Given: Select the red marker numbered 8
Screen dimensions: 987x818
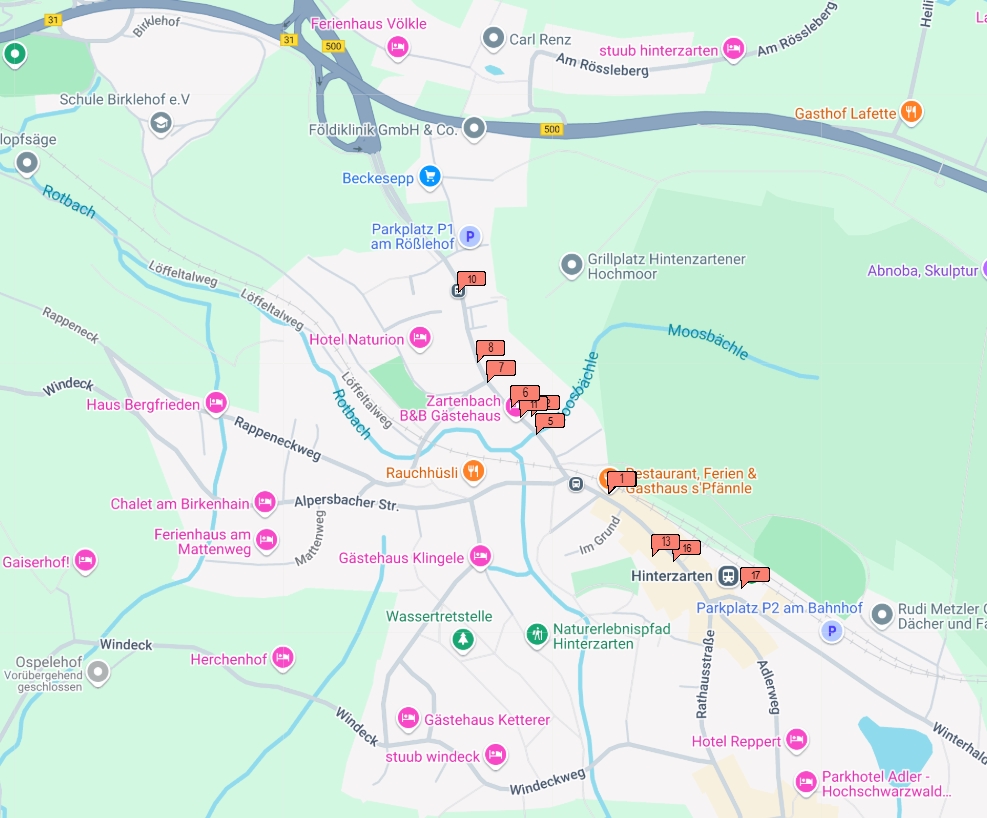Looking at the screenshot, I should click(x=490, y=349).
